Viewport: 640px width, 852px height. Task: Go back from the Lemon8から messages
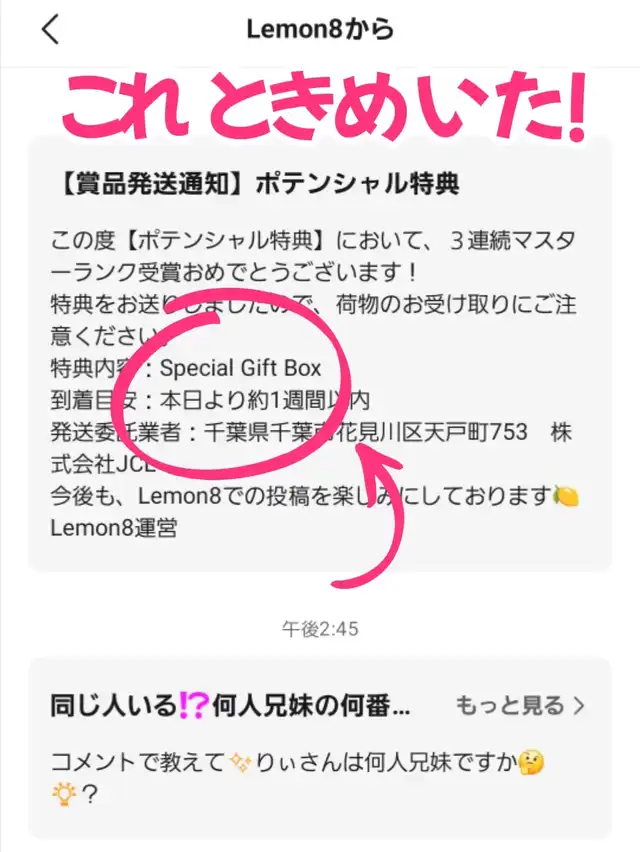coord(51,29)
